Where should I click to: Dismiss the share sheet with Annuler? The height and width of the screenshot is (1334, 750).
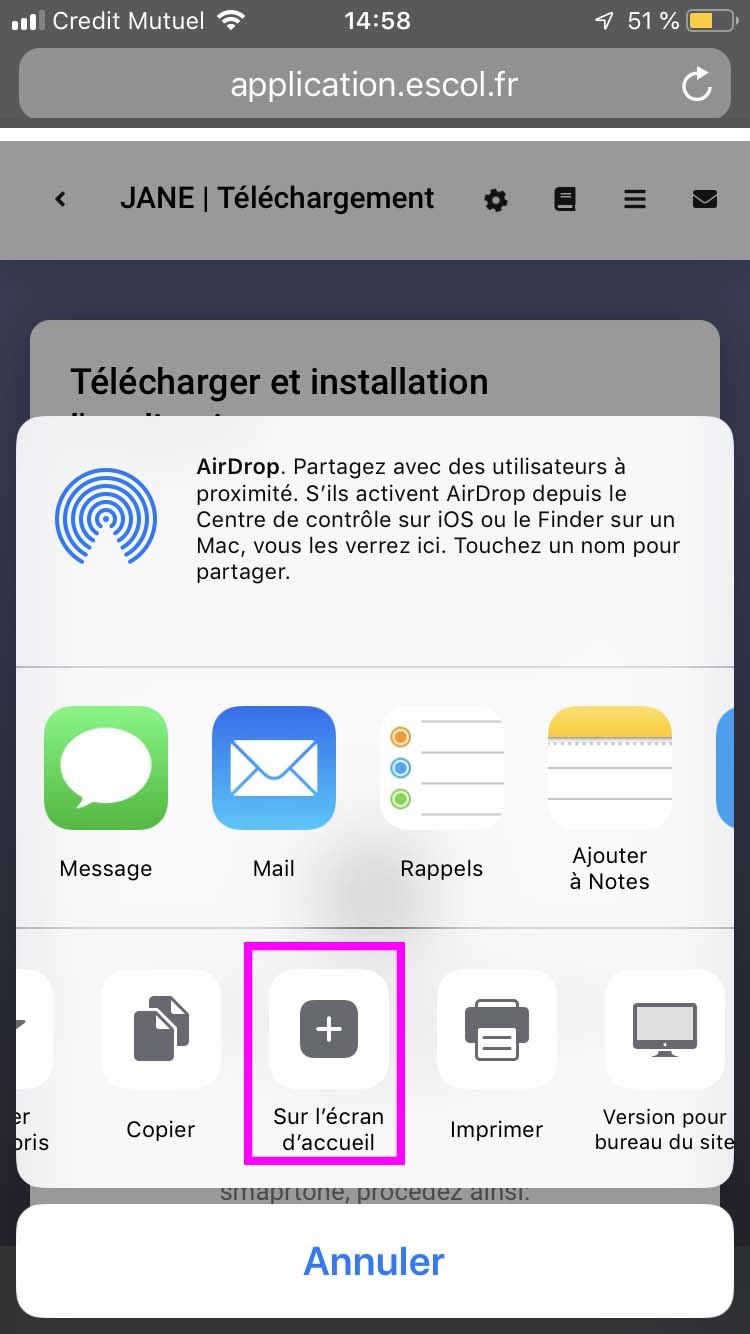[374, 1261]
